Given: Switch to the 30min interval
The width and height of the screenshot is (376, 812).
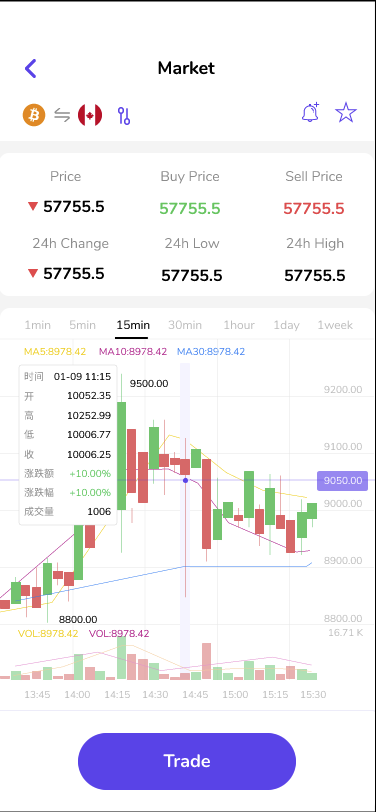Looking at the screenshot, I should point(185,325).
